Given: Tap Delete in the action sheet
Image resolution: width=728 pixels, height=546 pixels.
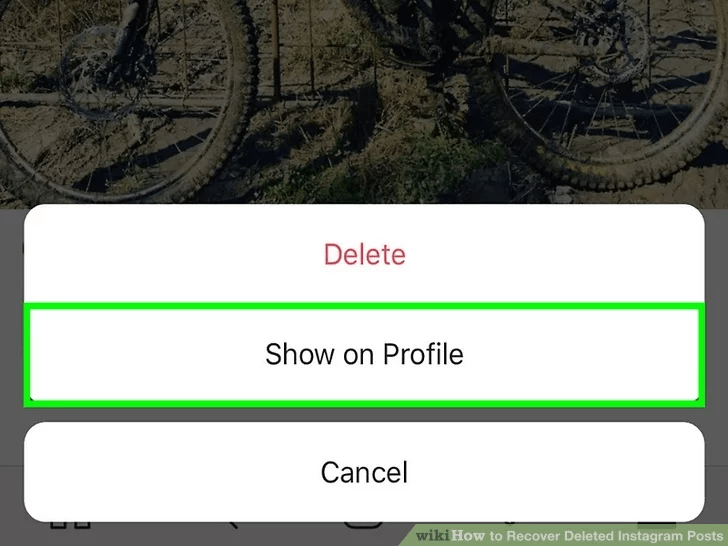Looking at the screenshot, I should point(364,254).
